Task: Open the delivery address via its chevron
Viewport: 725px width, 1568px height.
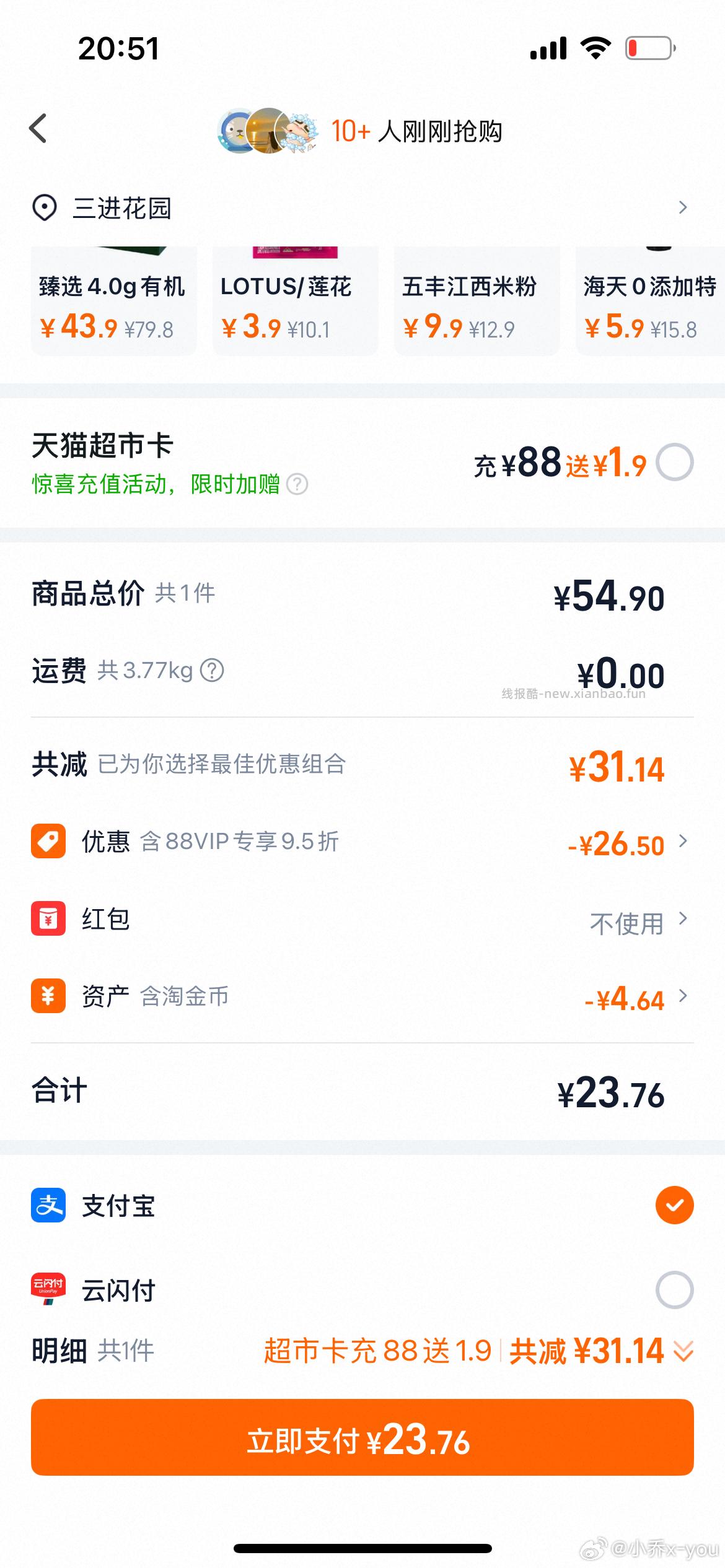Action: pyautogui.click(x=683, y=208)
